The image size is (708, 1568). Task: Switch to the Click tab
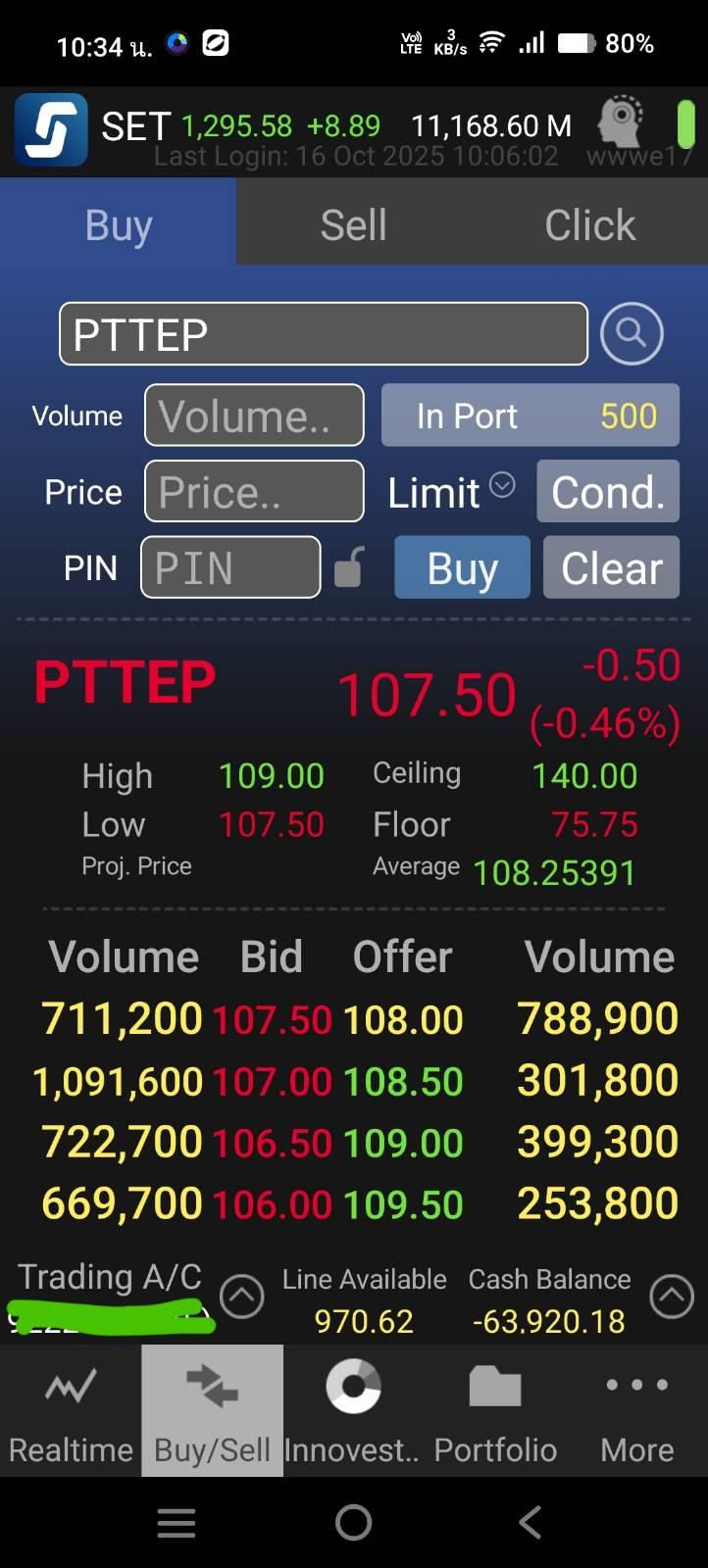click(x=589, y=224)
